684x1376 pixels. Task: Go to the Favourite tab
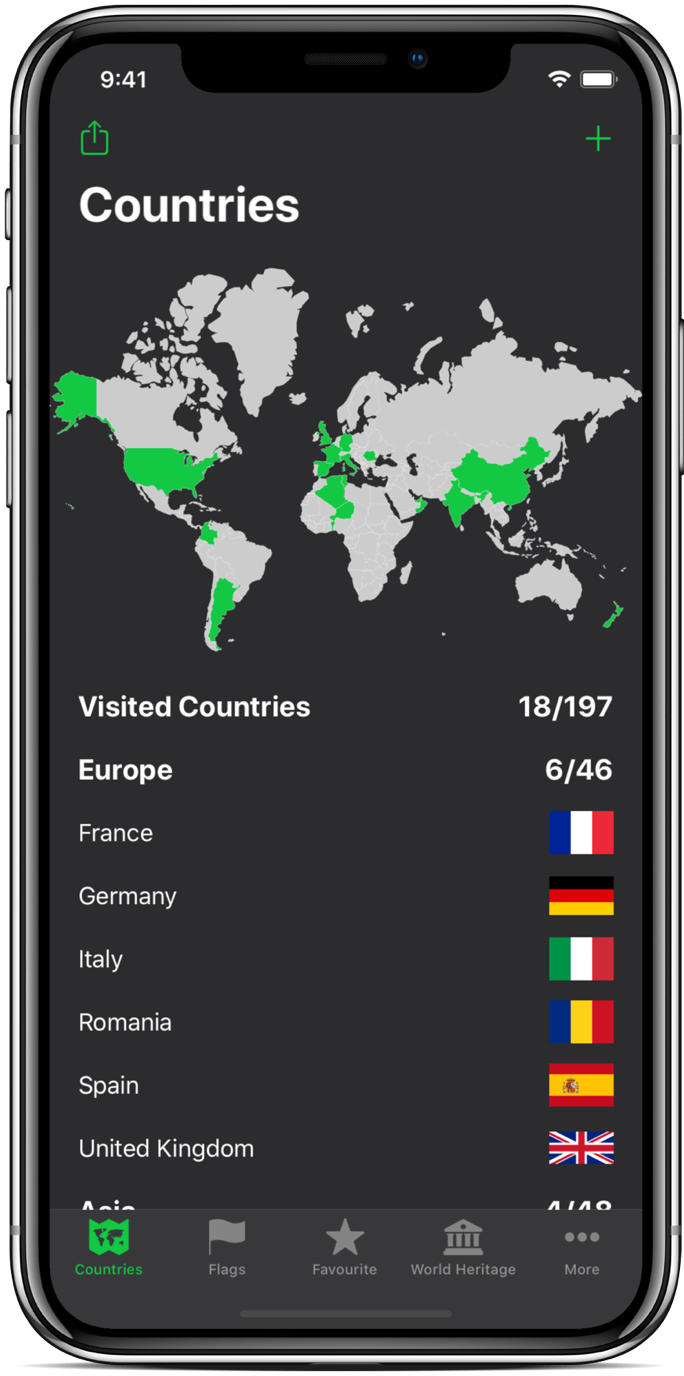tap(345, 1247)
